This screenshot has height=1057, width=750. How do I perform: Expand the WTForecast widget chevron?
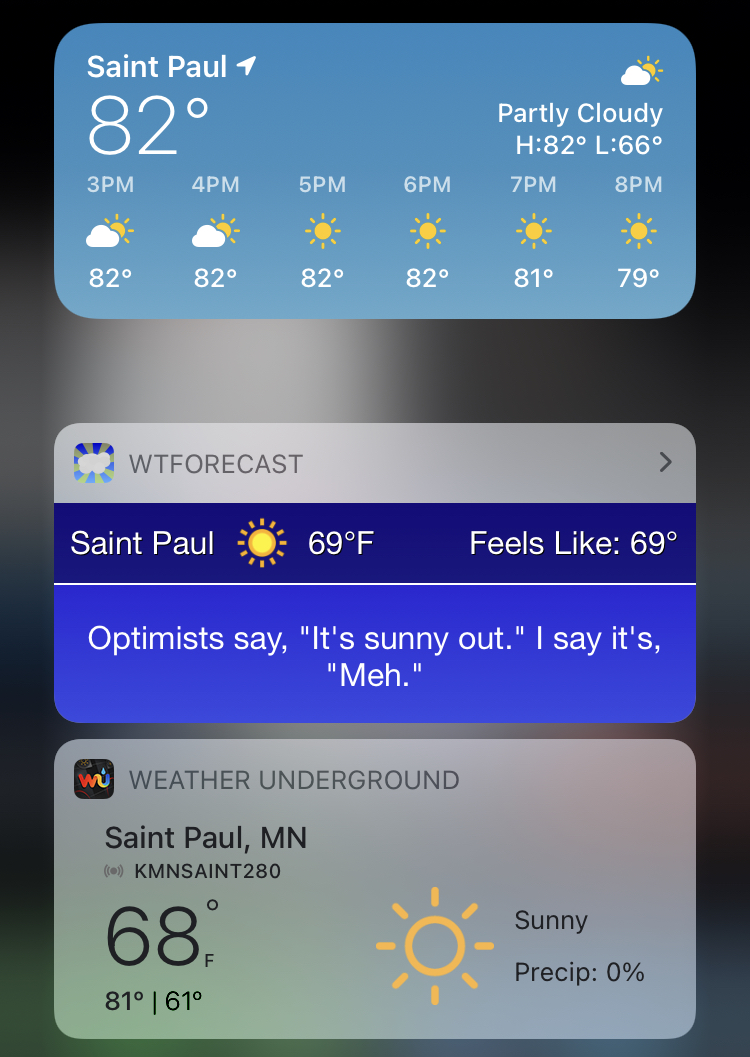[666, 462]
